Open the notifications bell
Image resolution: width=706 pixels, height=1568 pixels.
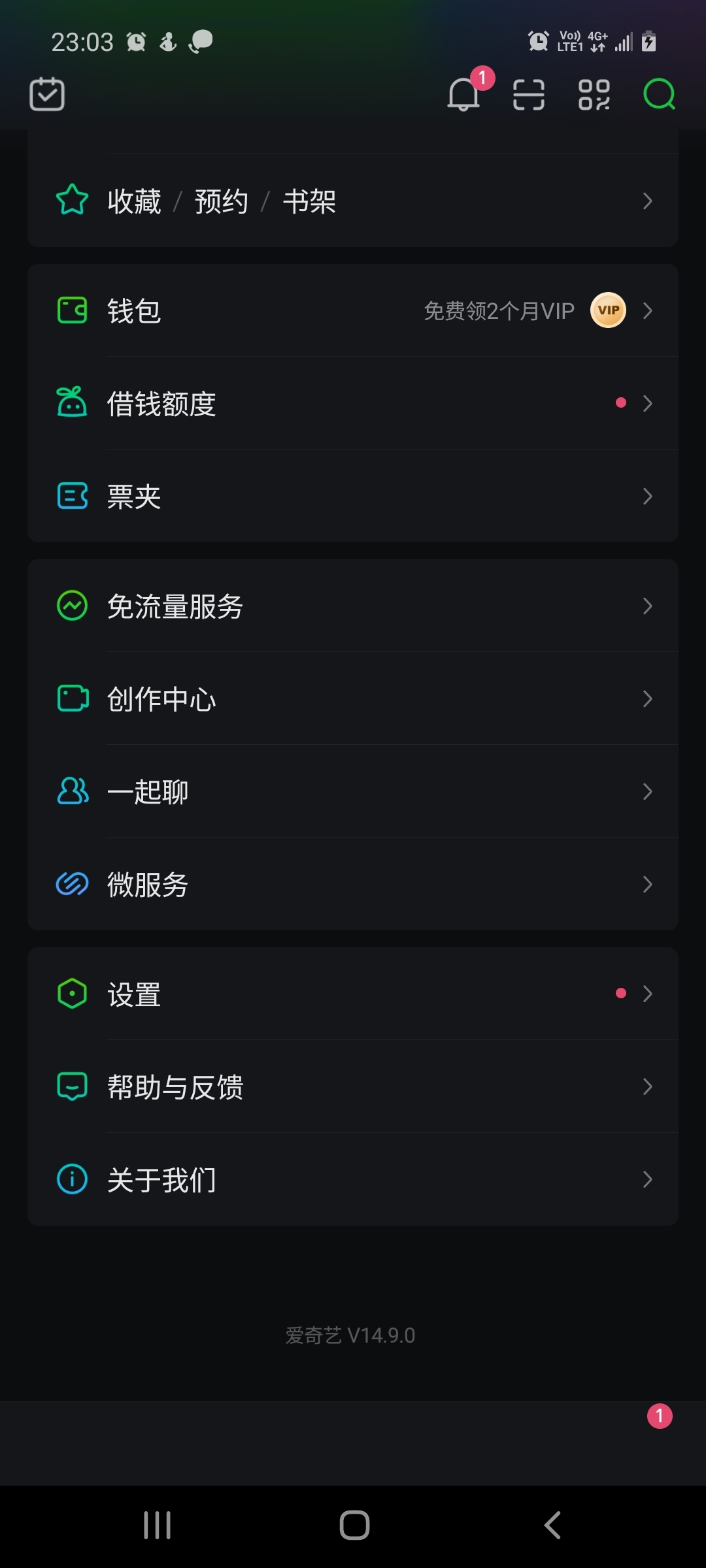[463, 94]
